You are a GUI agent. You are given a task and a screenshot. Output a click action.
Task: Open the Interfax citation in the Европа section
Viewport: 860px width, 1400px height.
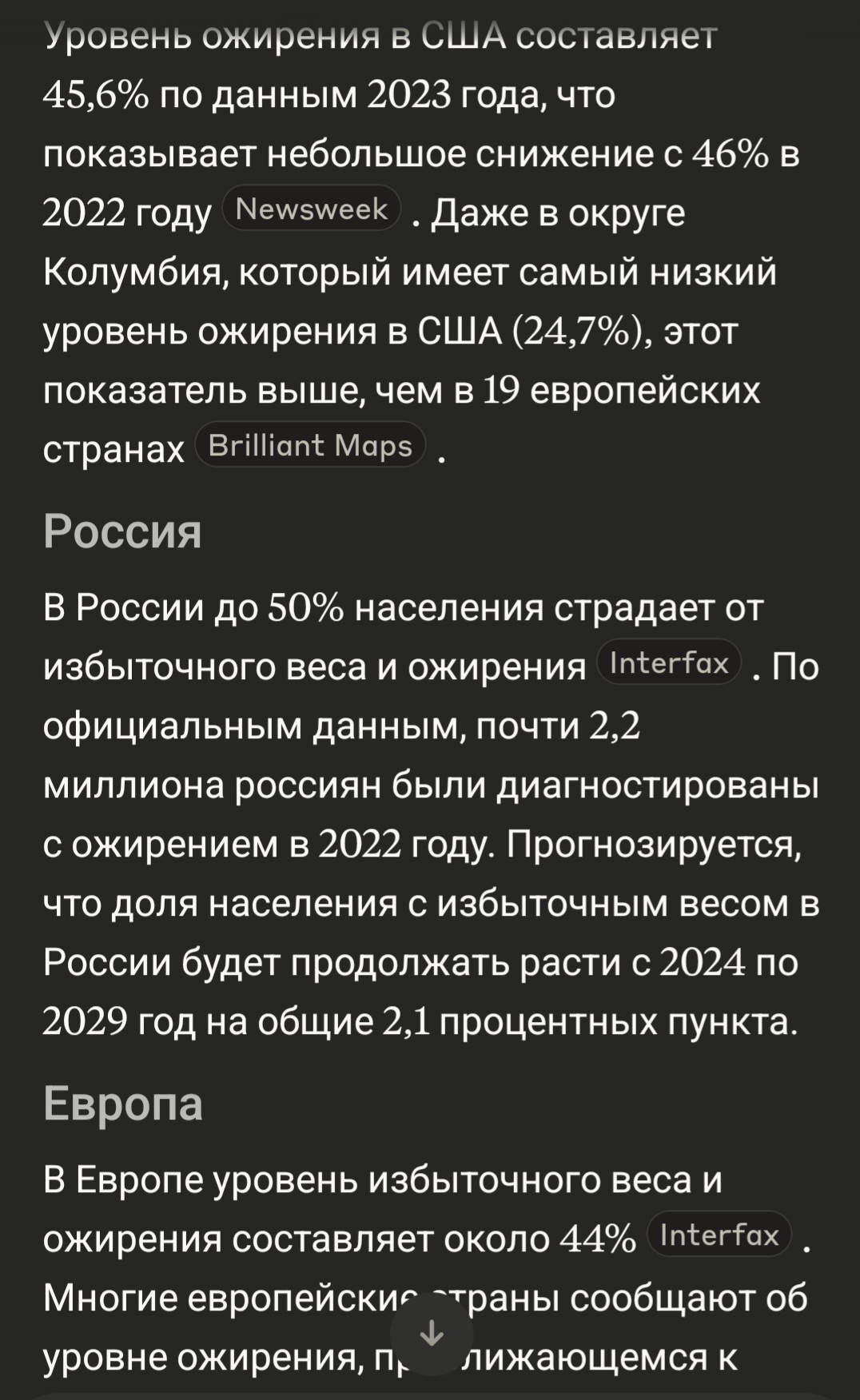pos(719,1235)
